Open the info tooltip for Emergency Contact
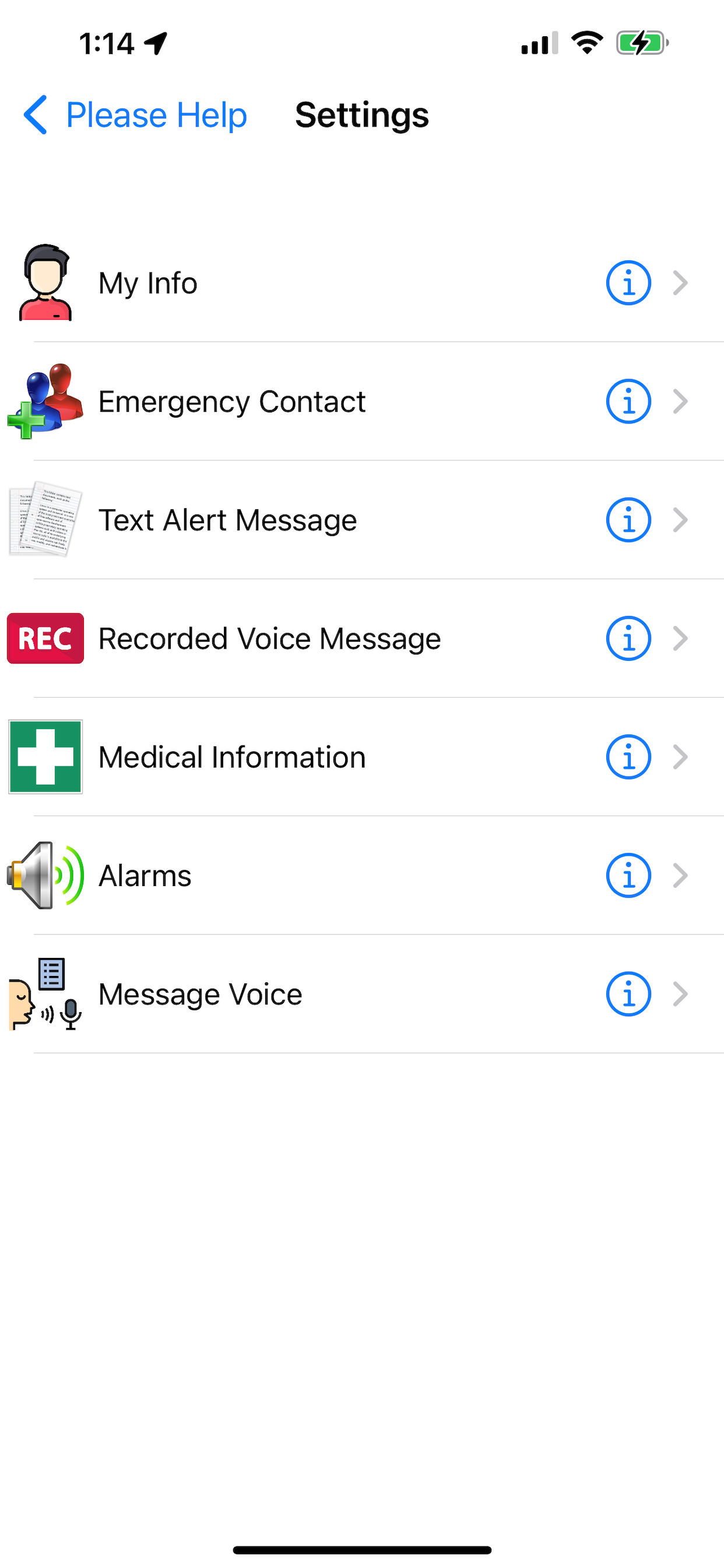Viewport: 724px width, 1568px height. coord(628,401)
